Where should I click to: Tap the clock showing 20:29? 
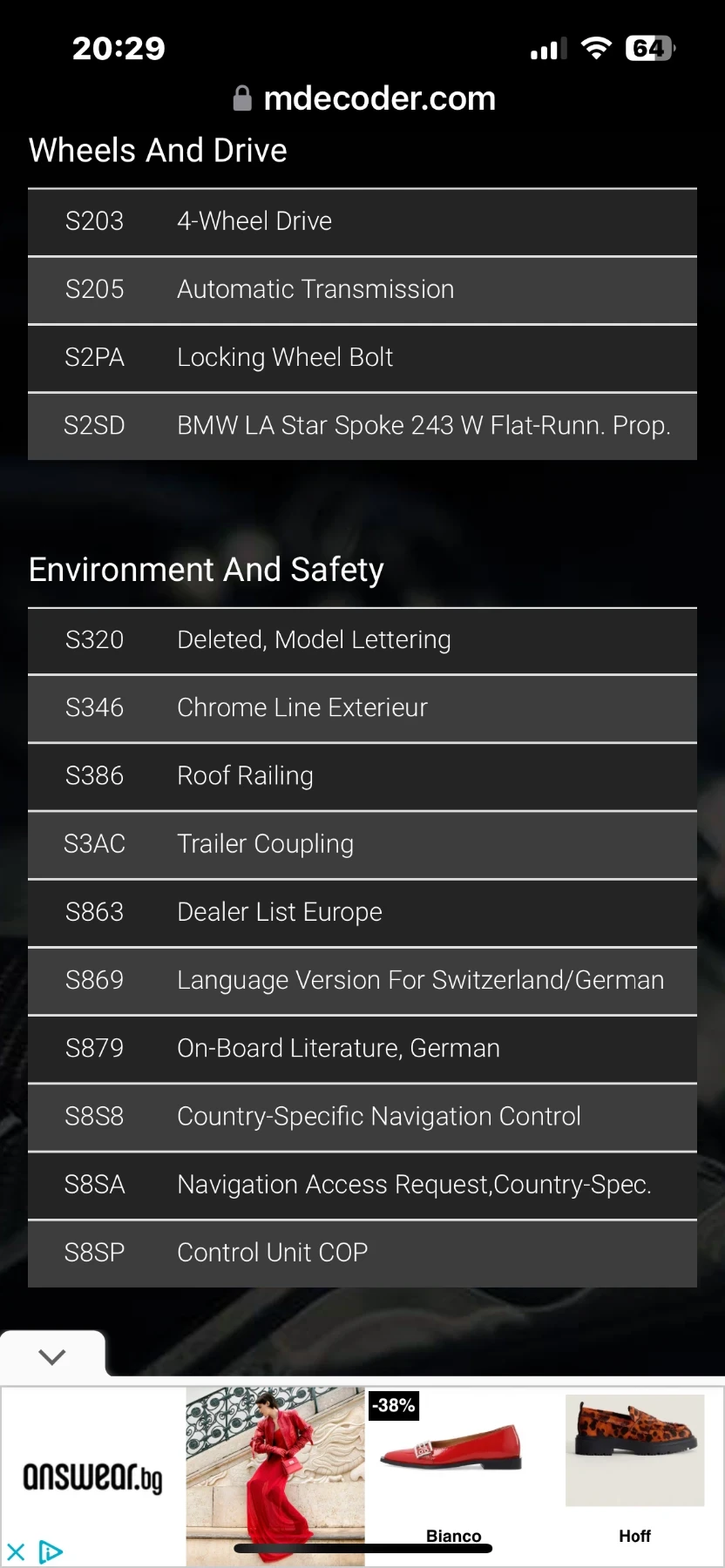119,48
